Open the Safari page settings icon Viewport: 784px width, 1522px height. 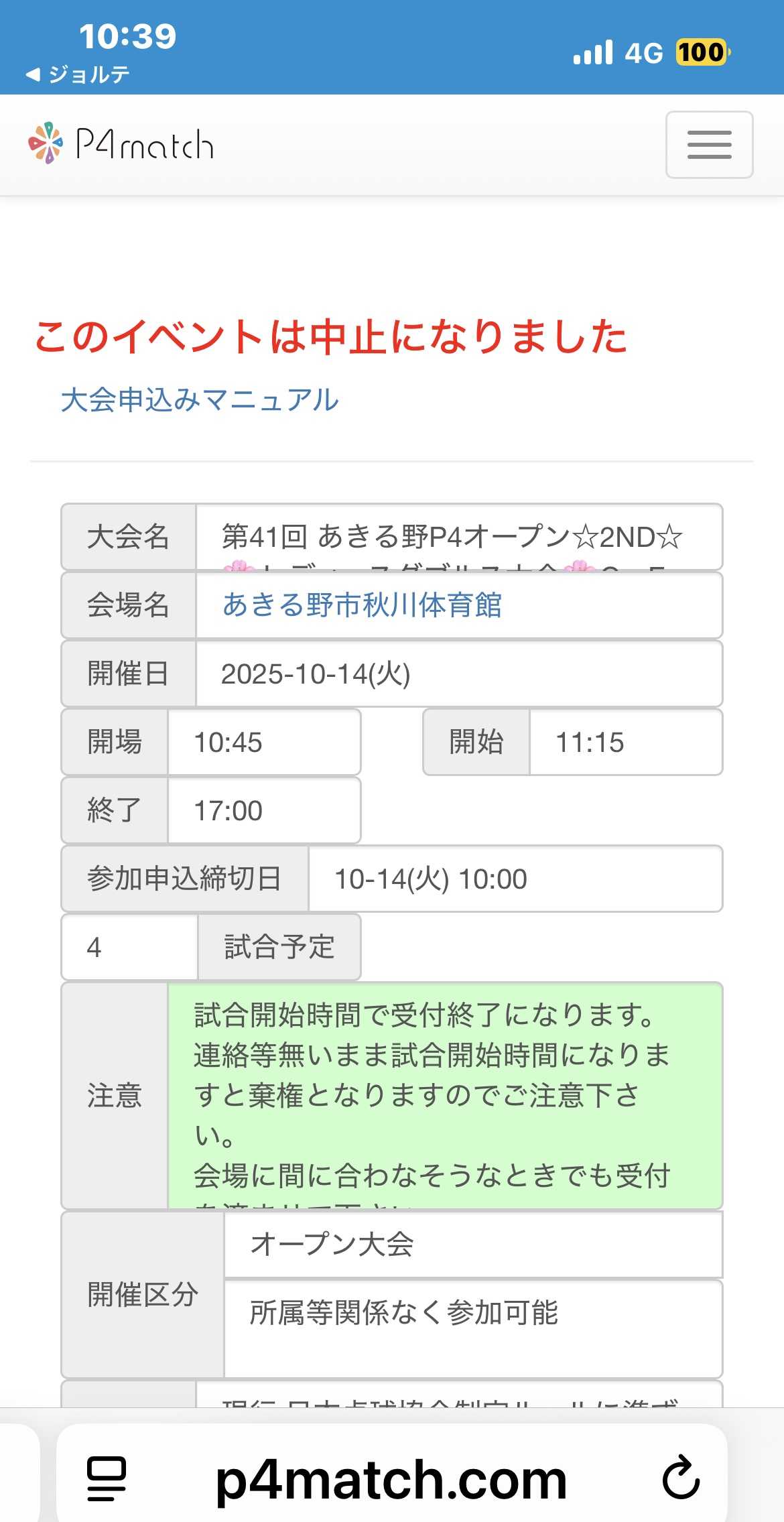[x=107, y=1480]
